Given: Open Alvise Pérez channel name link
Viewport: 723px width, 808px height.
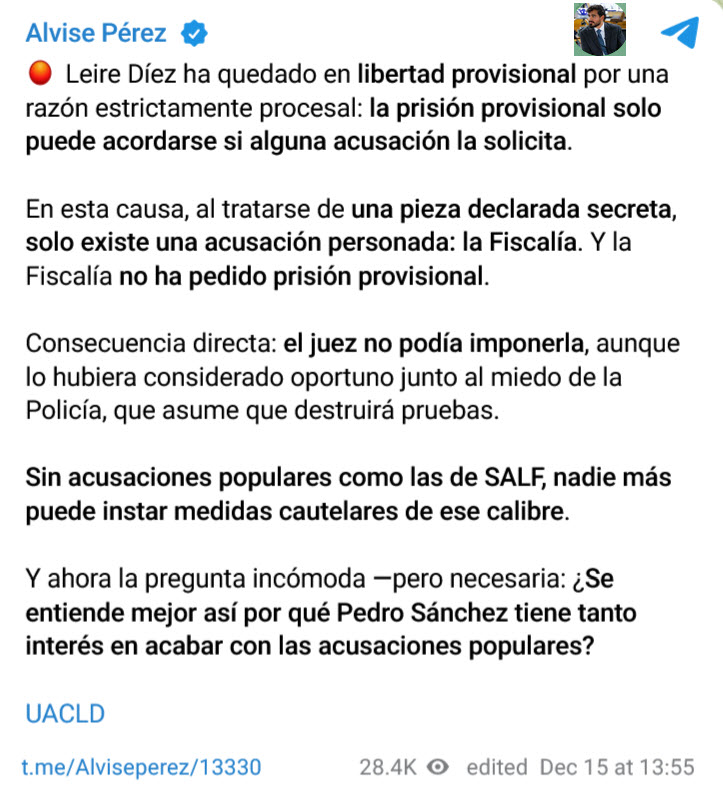Looking at the screenshot, I should point(96,33).
